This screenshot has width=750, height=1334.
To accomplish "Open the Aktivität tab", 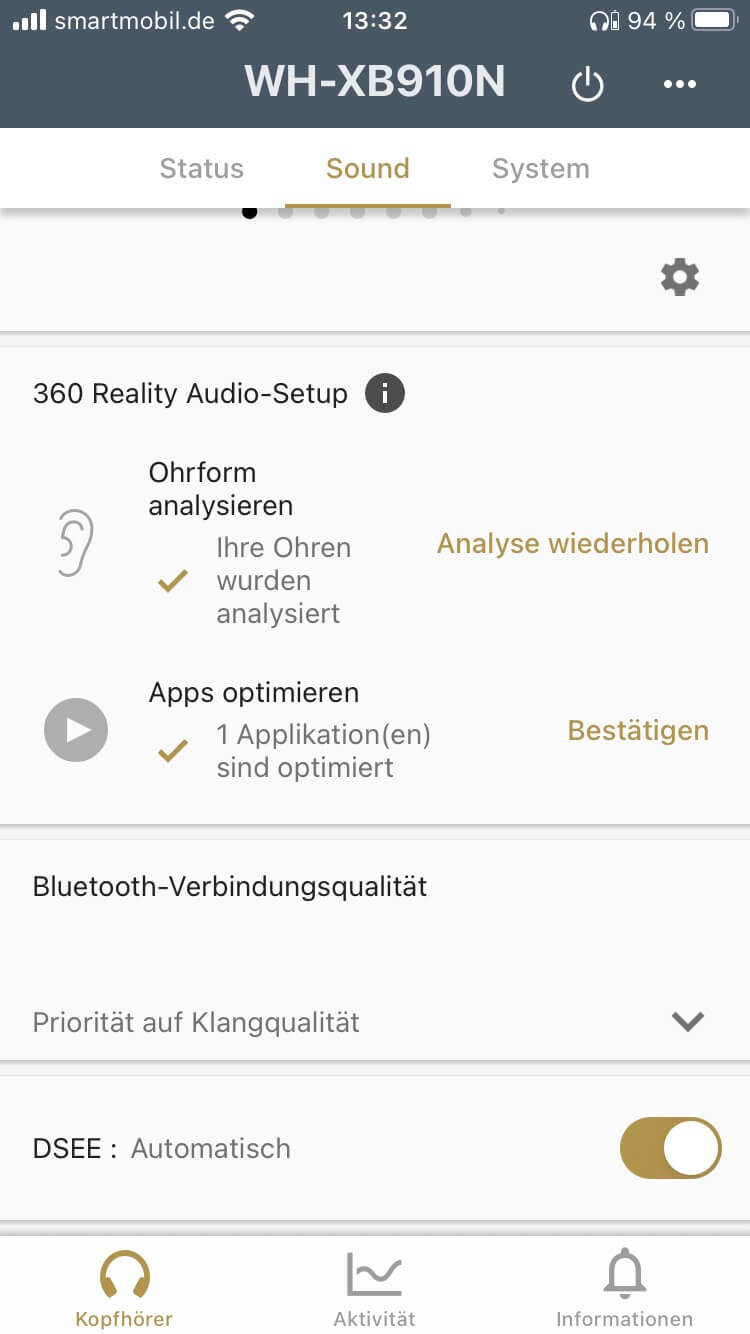I will pos(374,1290).
